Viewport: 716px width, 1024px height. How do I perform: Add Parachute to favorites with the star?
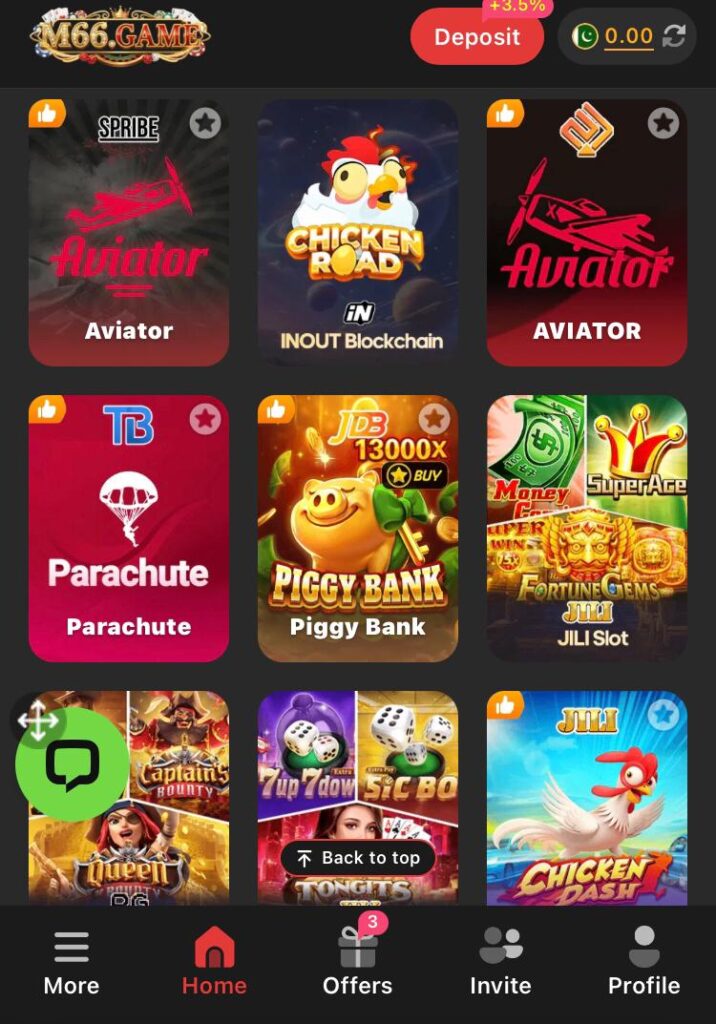[205, 419]
